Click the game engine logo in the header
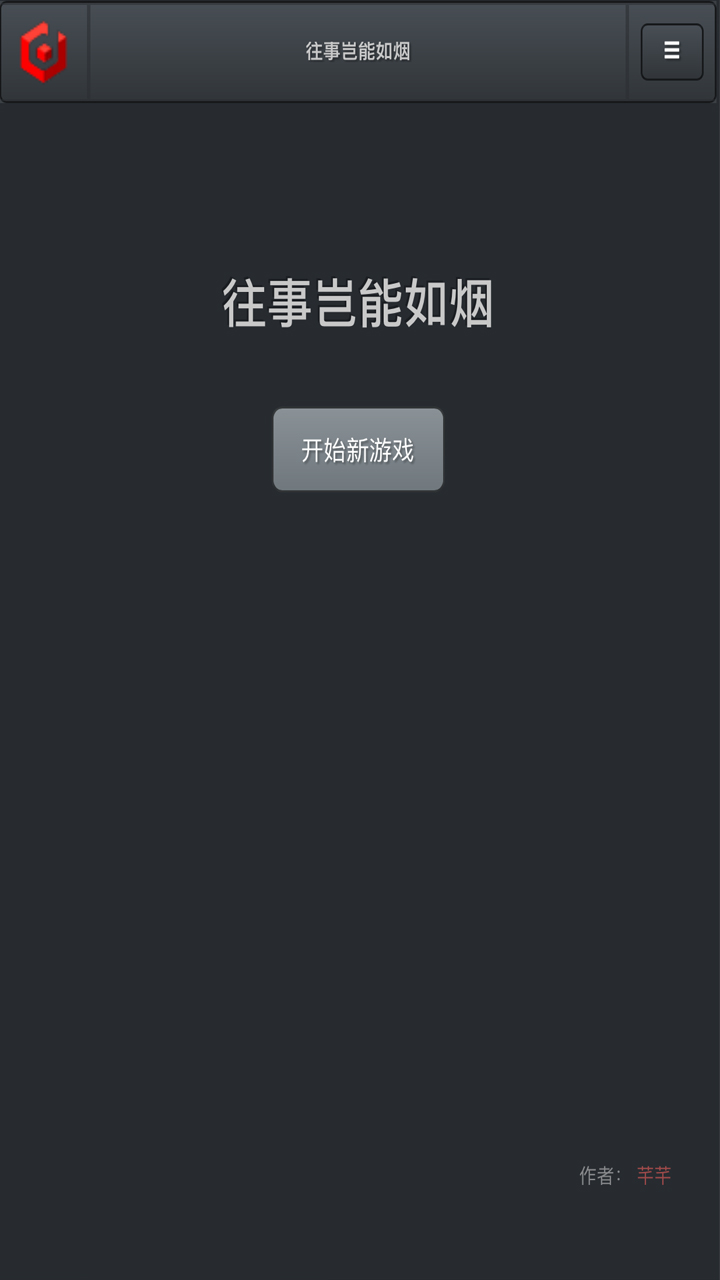Image resolution: width=720 pixels, height=1280 pixels. 44,50
